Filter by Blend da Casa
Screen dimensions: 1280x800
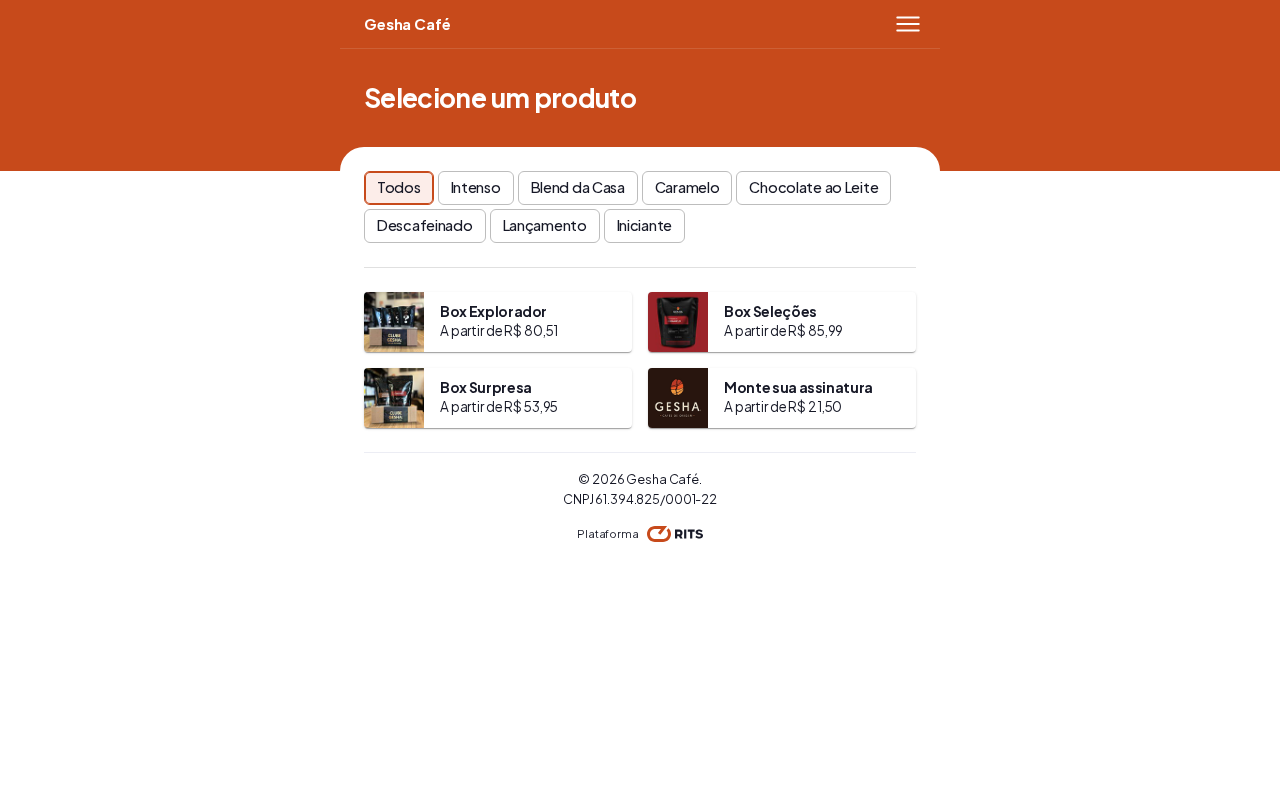pyautogui.click(x=577, y=188)
